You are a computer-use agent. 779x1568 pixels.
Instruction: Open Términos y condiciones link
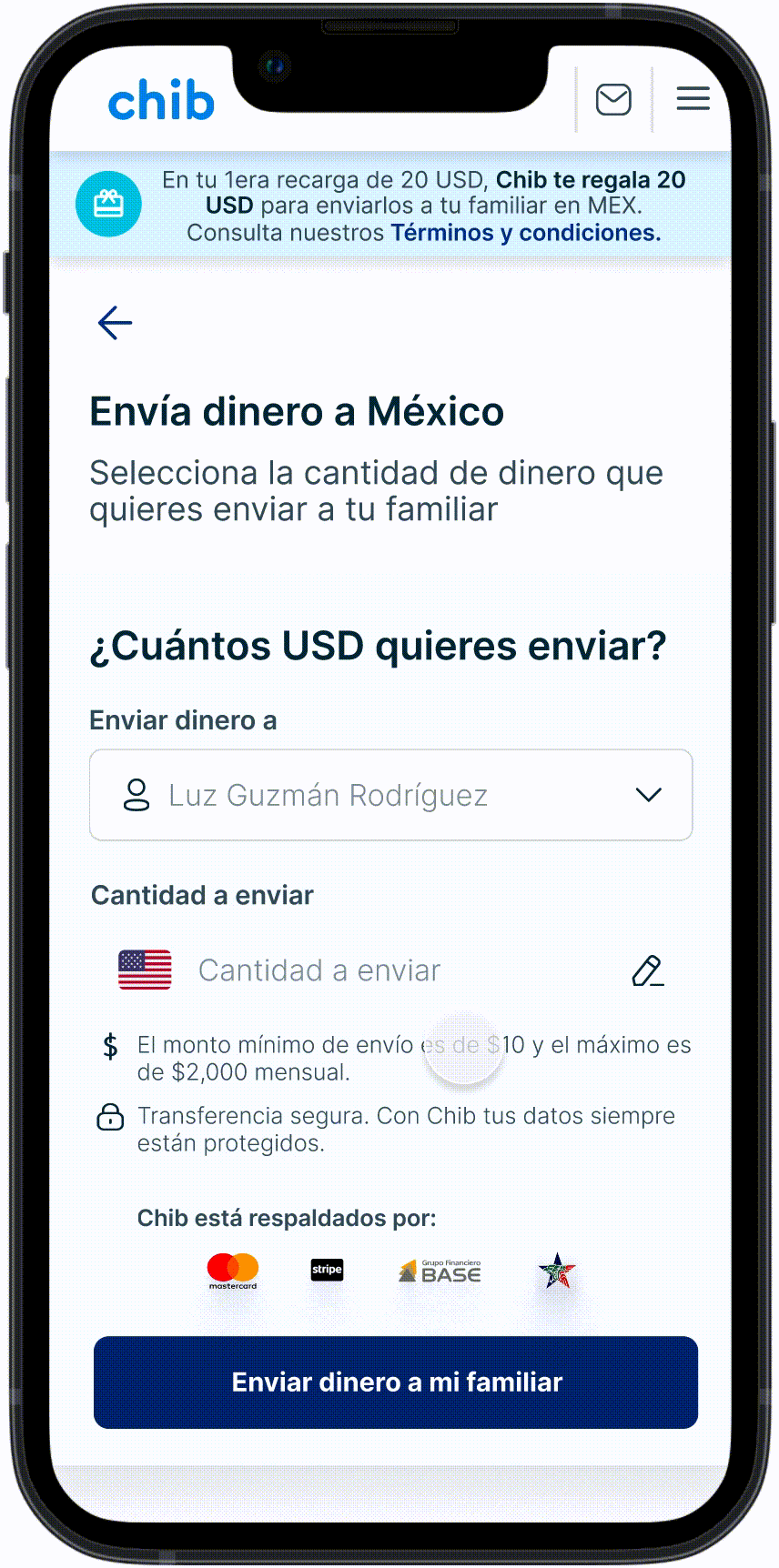point(525,233)
